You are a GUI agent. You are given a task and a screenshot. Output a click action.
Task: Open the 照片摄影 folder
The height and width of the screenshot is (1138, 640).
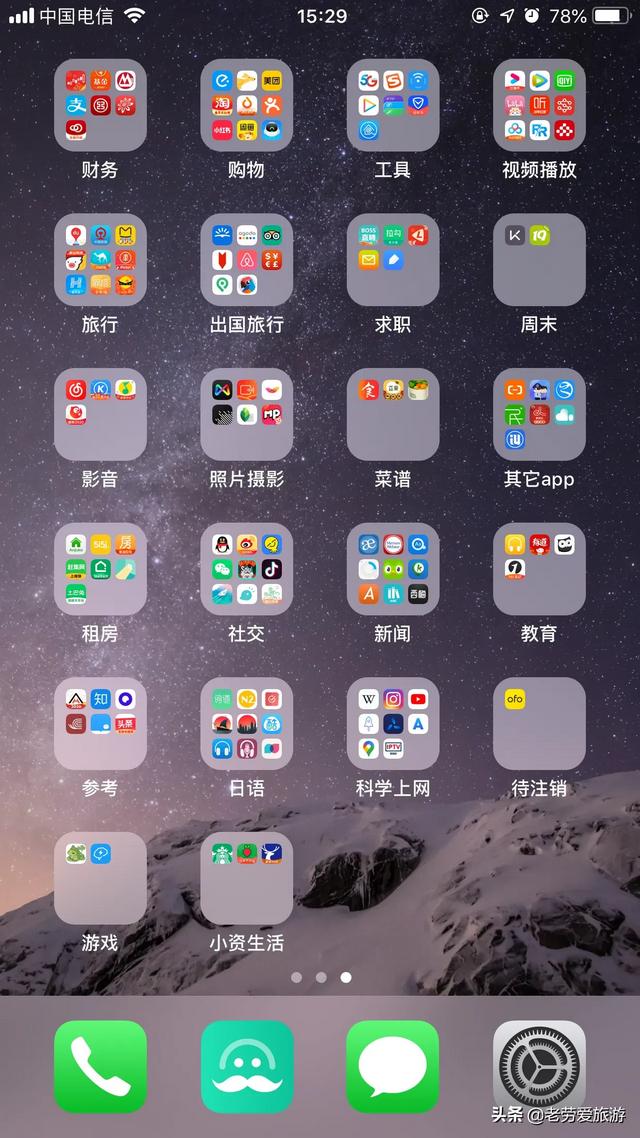[x=246, y=414]
